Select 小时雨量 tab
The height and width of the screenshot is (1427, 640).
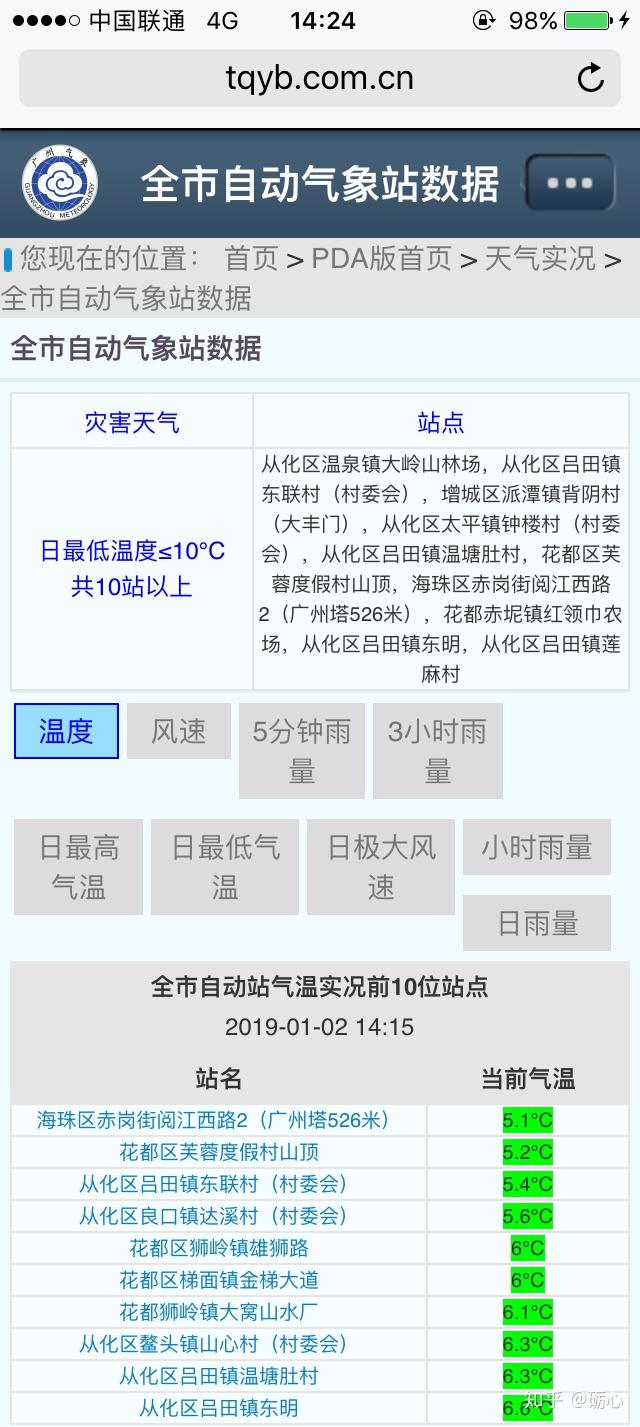pyautogui.click(x=537, y=848)
